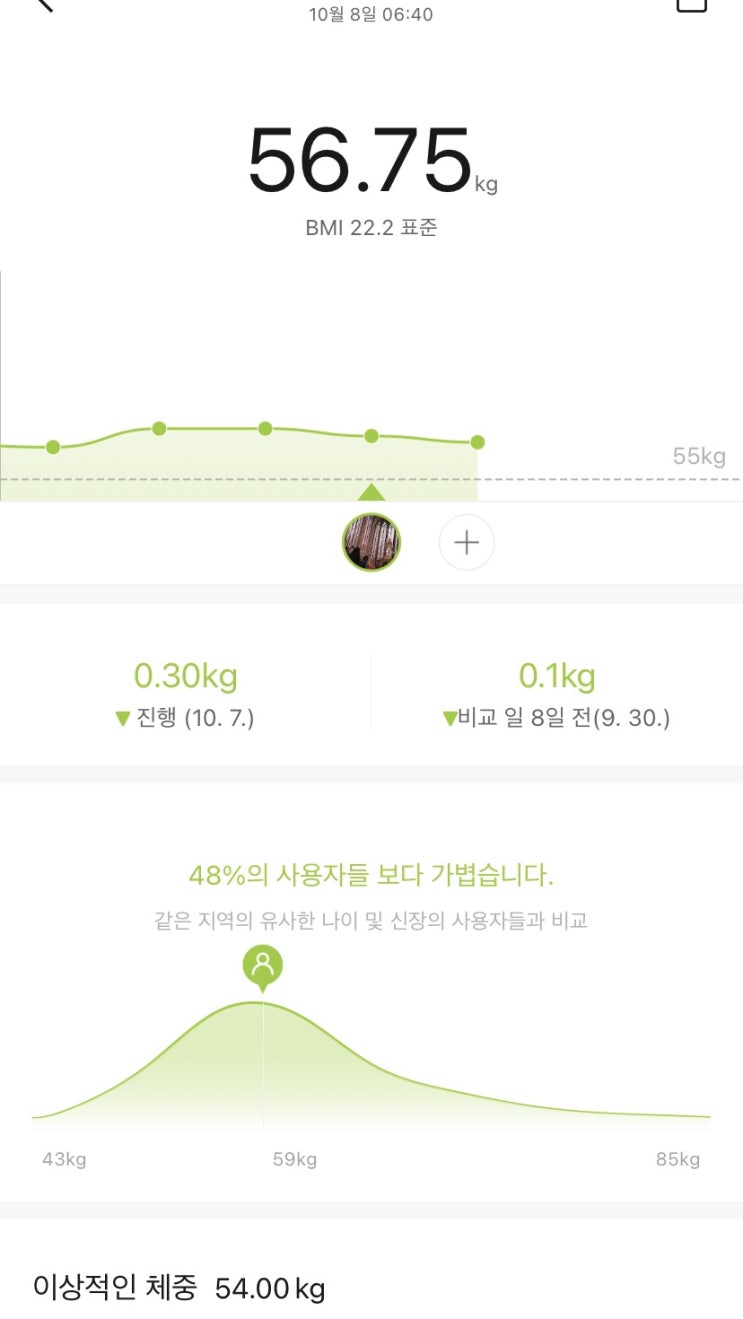
Task: Select the last data point on the weight chart
Action: click(477, 442)
